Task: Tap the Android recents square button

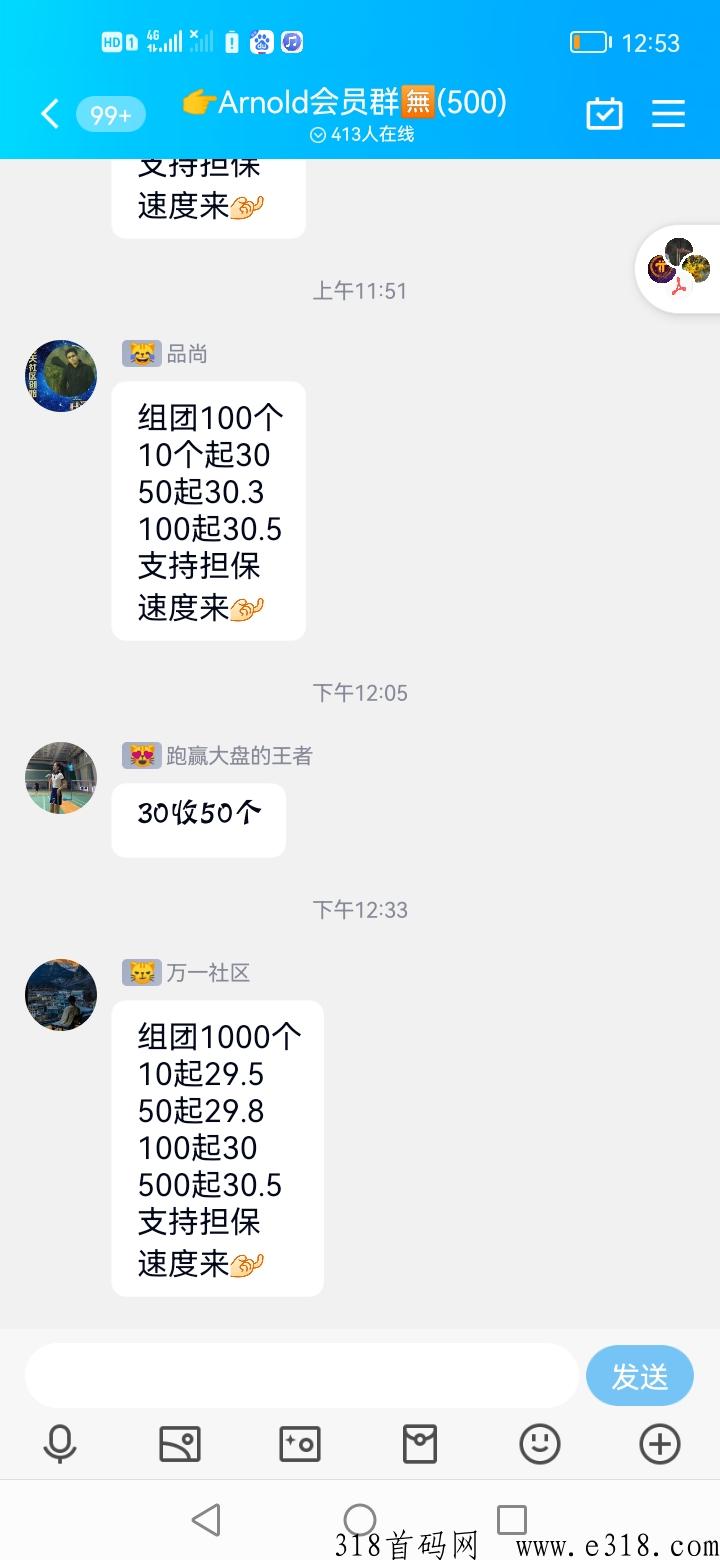Action: pos(511,1519)
